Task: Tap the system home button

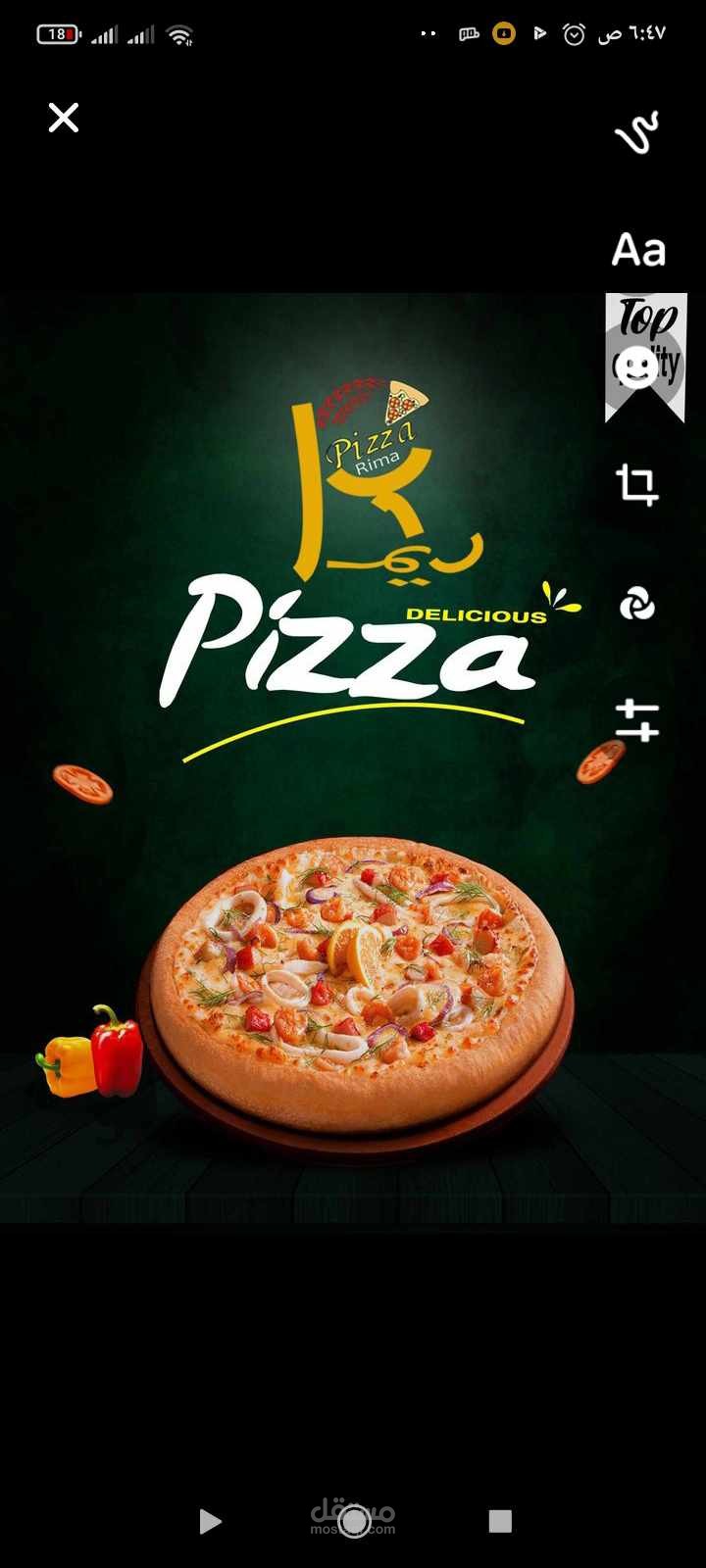Action: (354, 1521)
